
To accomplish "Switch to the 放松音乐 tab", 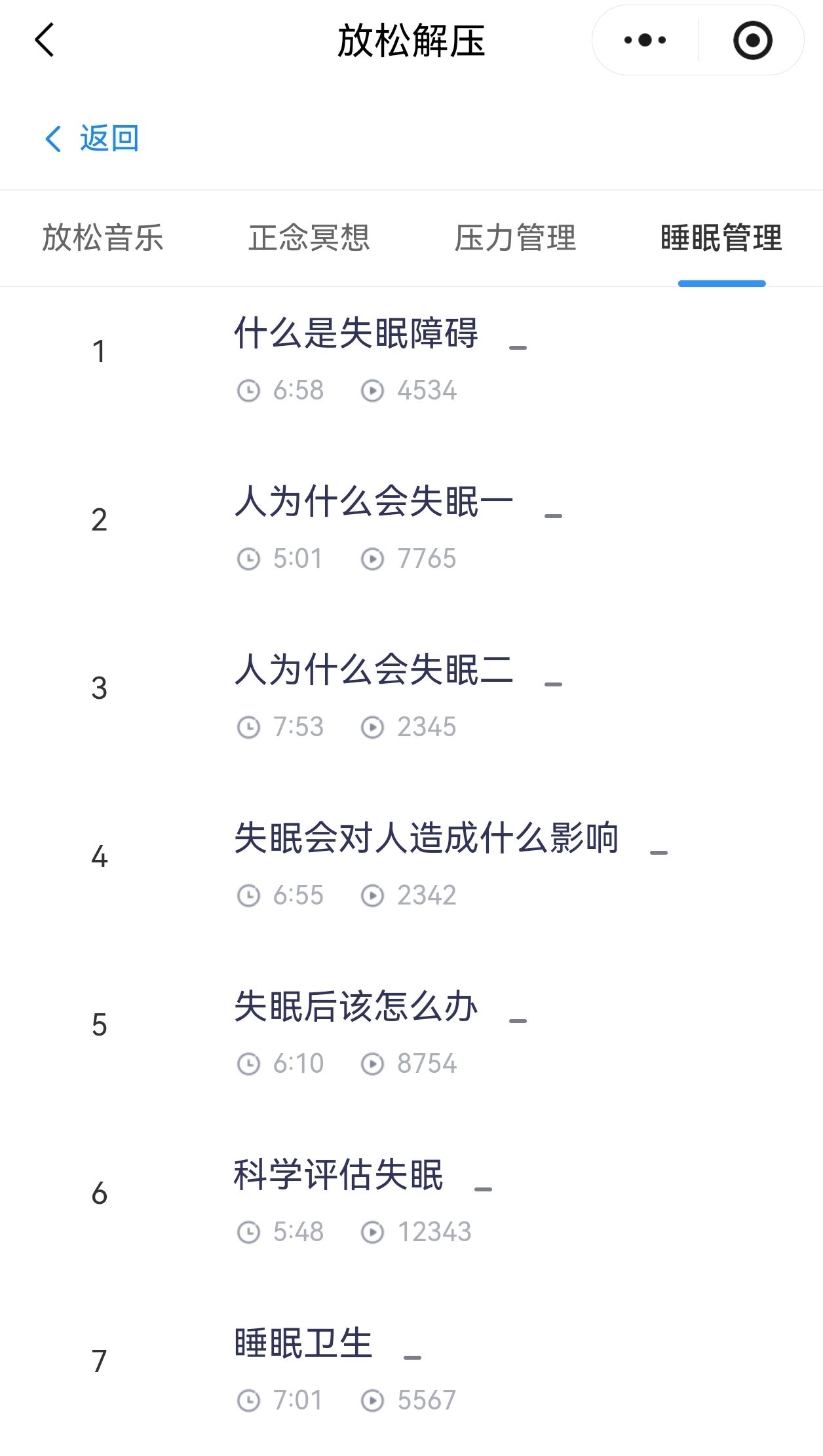I will (x=103, y=237).
